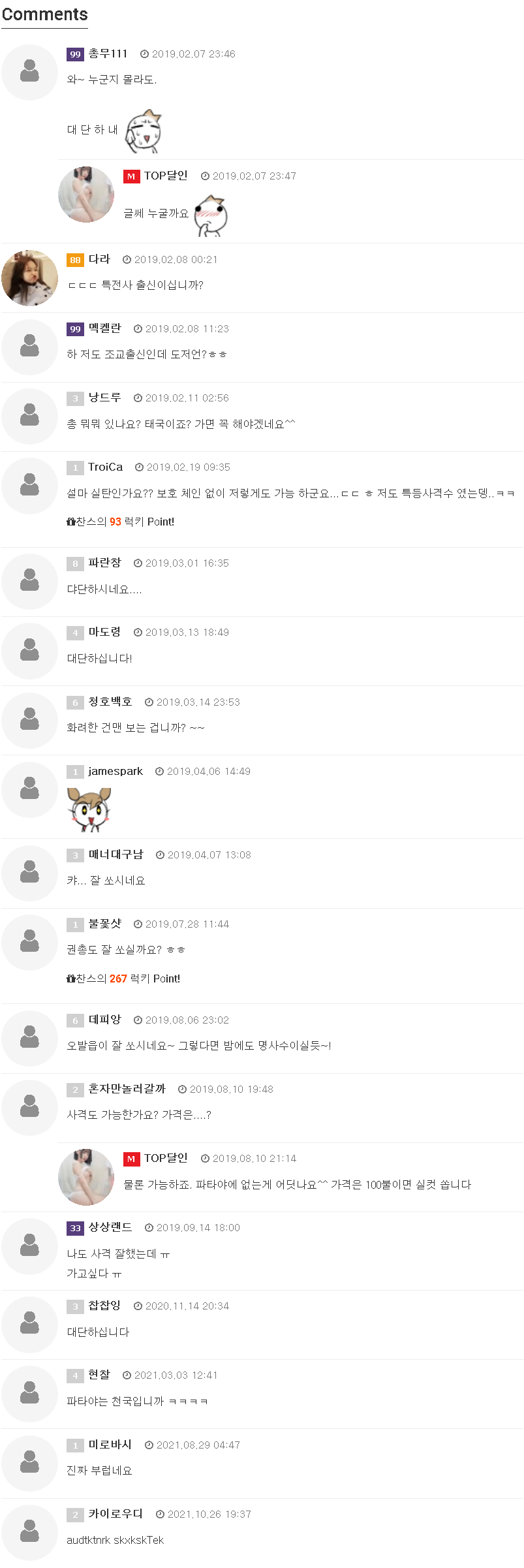The height and width of the screenshot is (1568, 524).
Task: Open commenter 낭드루's profile
Action: [x=104, y=398]
